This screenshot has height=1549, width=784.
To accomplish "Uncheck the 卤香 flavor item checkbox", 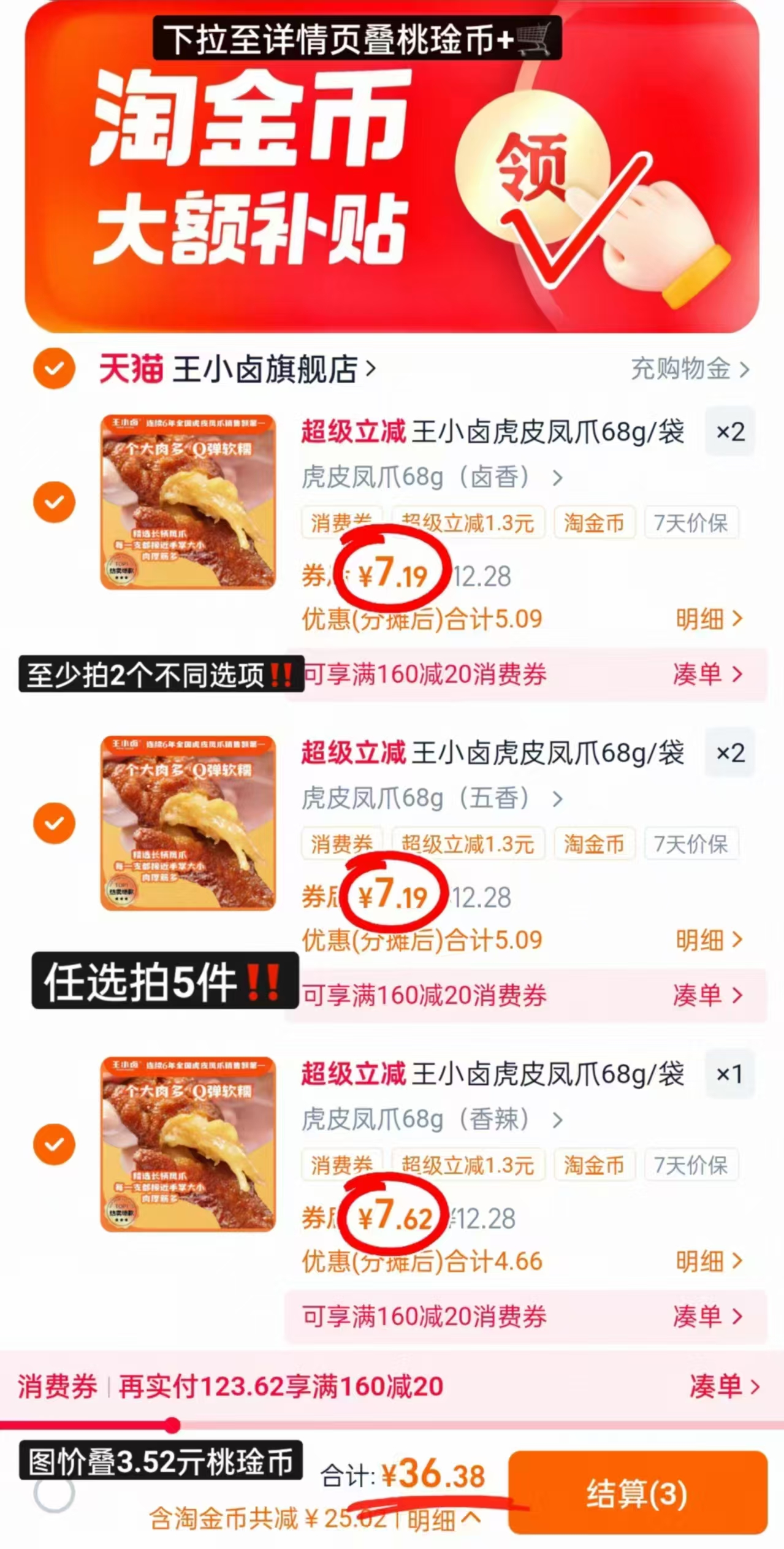I will click(x=54, y=503).
